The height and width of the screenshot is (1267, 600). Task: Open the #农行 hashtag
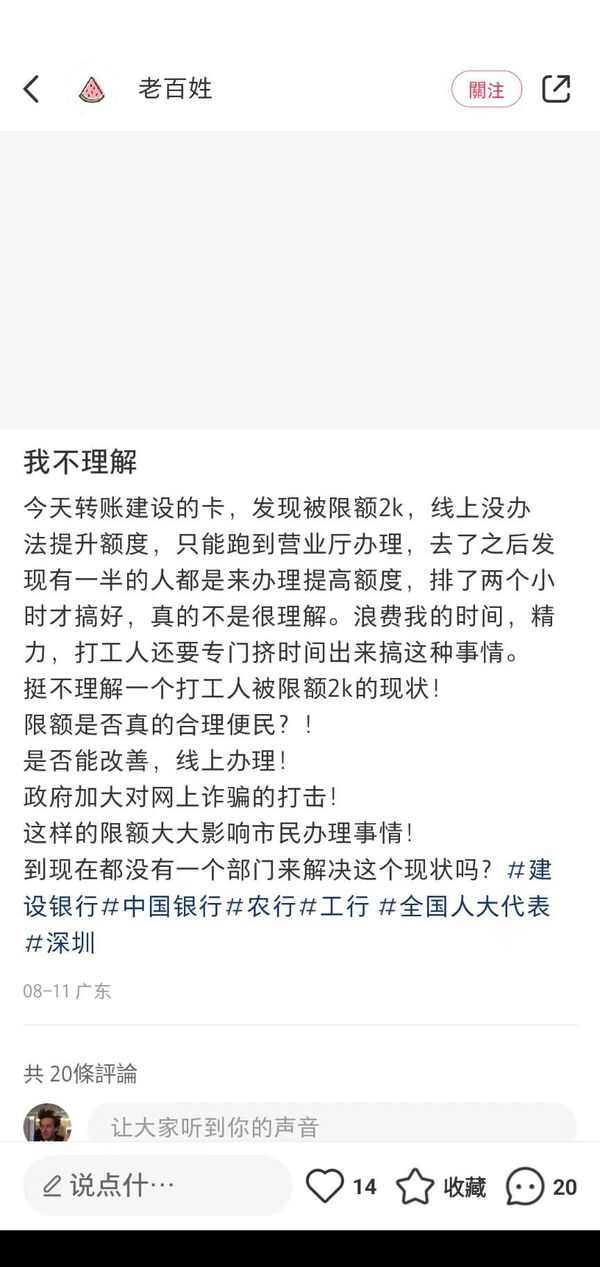coord(261,906)
